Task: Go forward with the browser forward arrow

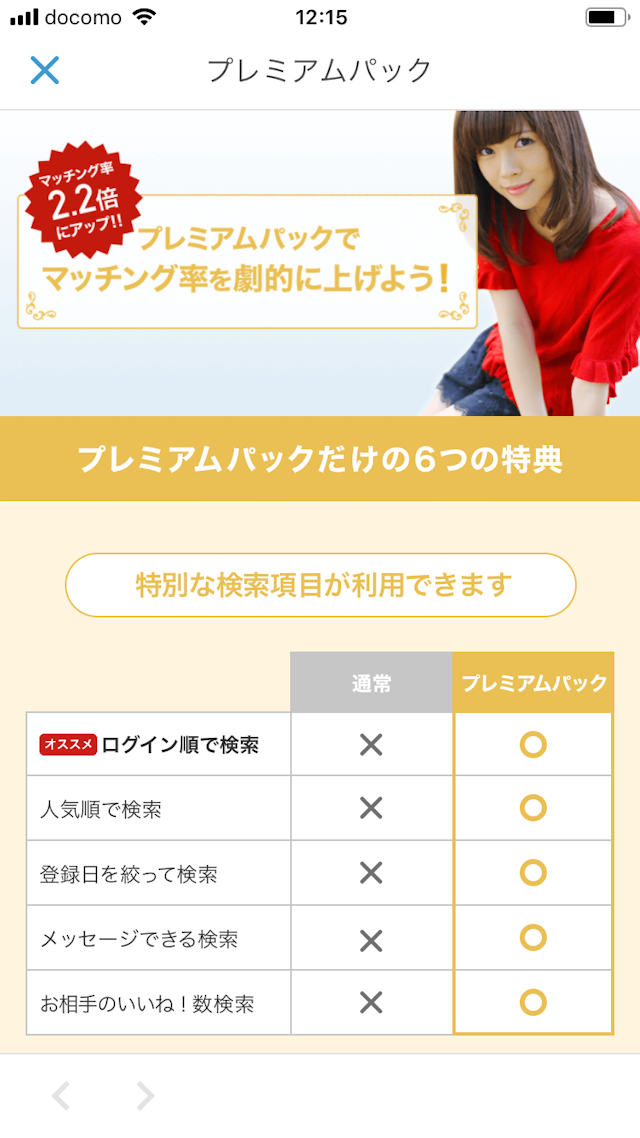Action: pyautogui.click(x=146, y=1096)
